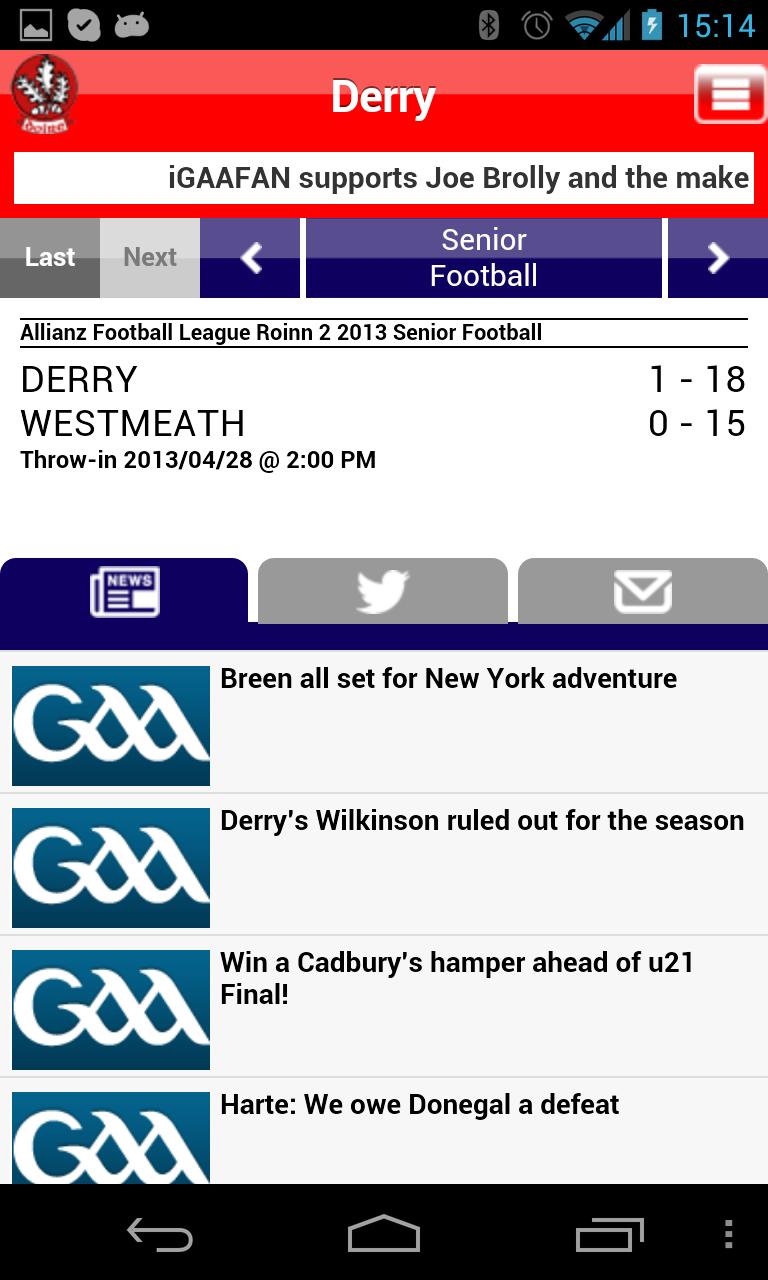Tap the Android home navigation icon

[383, 1234]
